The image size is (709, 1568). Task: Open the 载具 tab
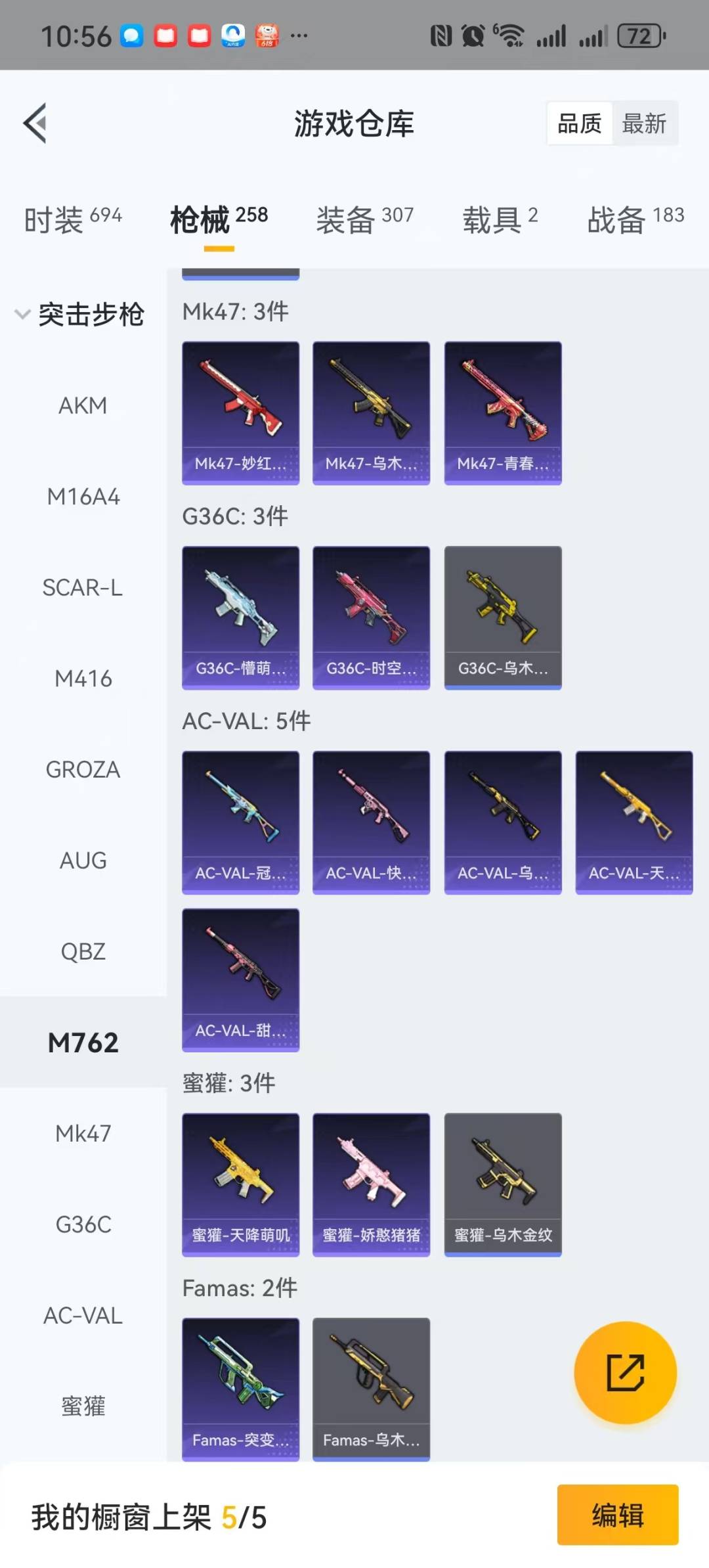click(x=500, y=219)
